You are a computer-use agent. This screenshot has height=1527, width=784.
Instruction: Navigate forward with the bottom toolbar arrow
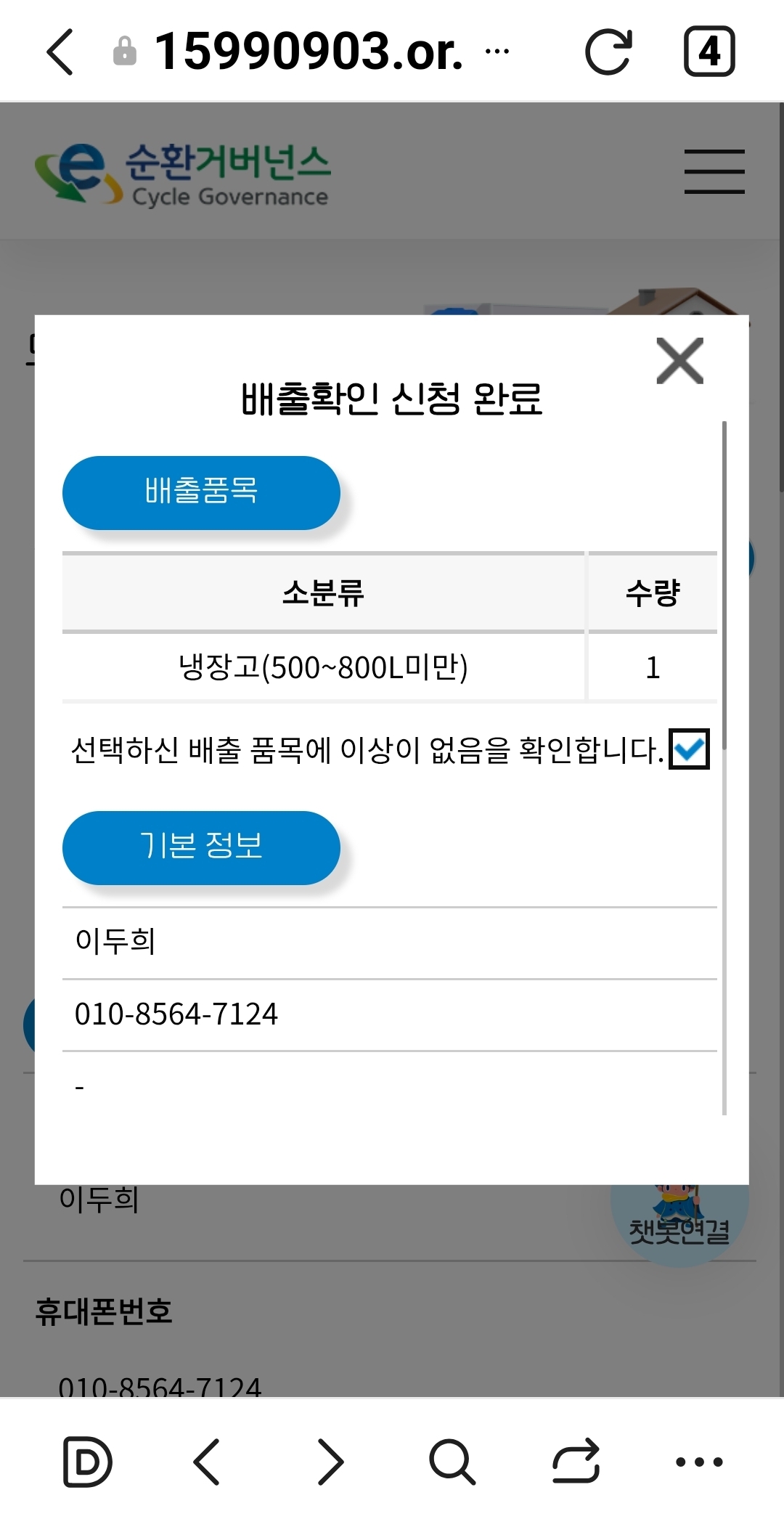click(x=330, y=1461)
